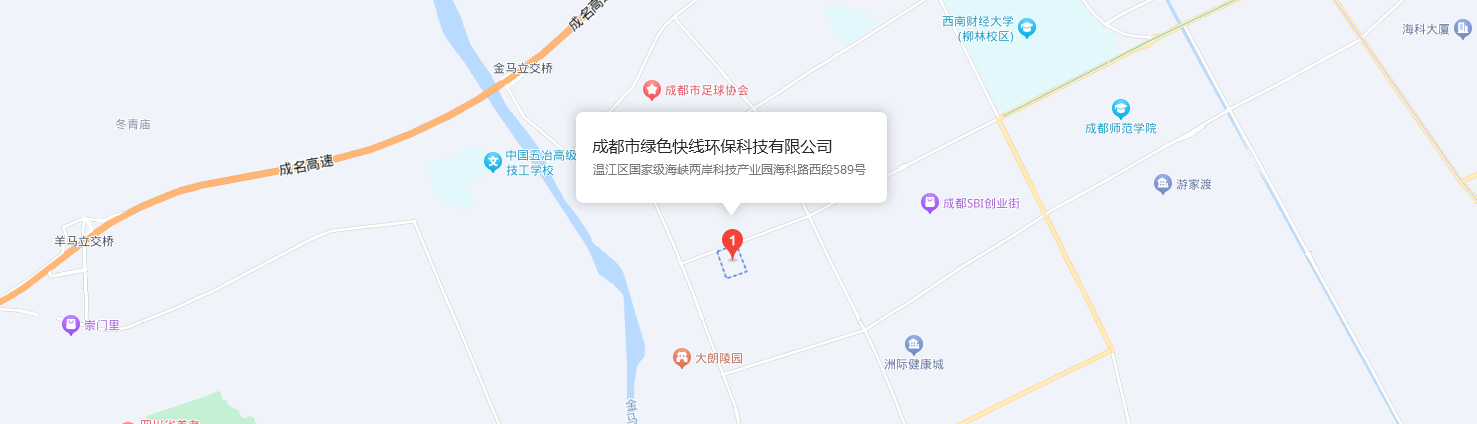Select the 崇门里 shopping marker
Image resolution: width=1477 pixels, height=424 pixels.
(71, 325)
